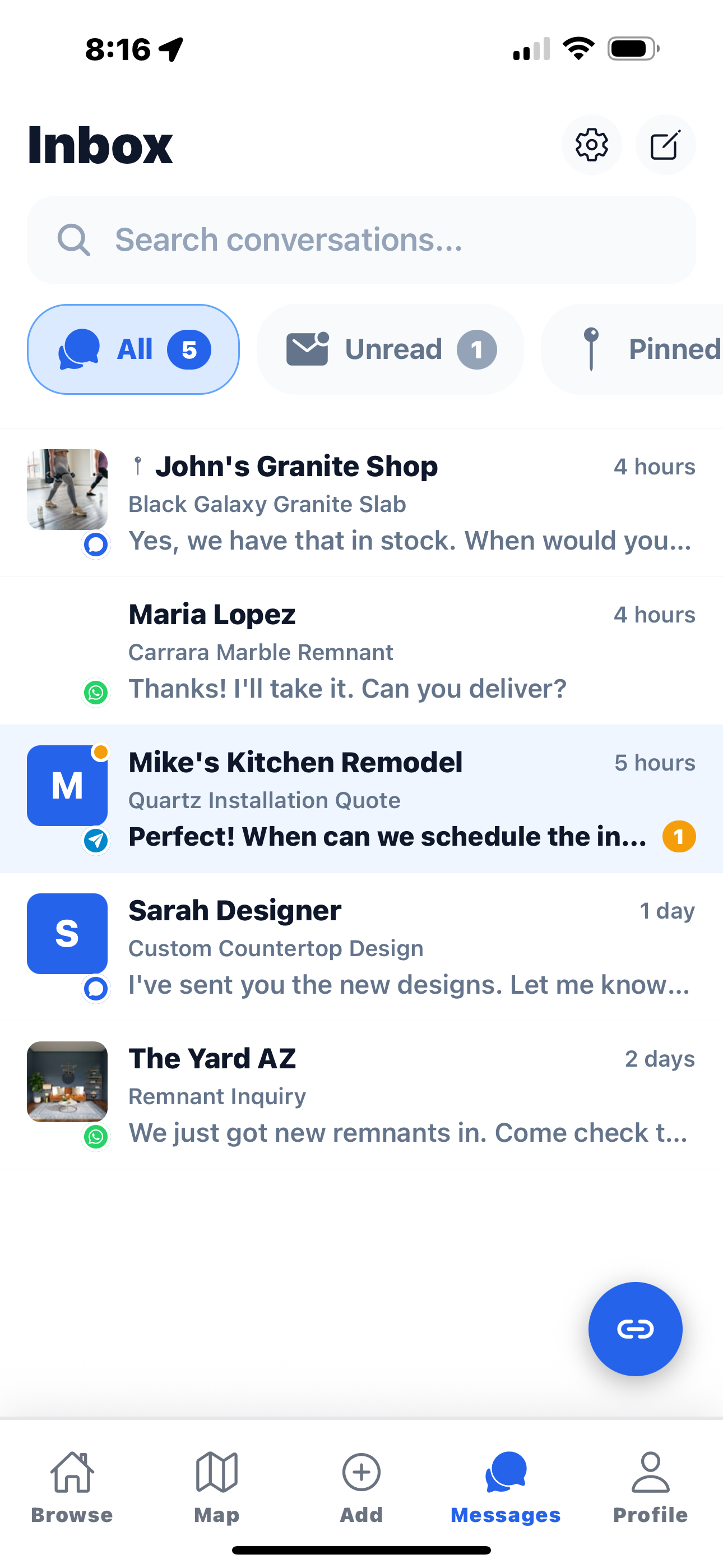This screenshot has width=723, height=1568.
Task: Click the unread badge on Mike's conversation
Action: coord(678,836)
